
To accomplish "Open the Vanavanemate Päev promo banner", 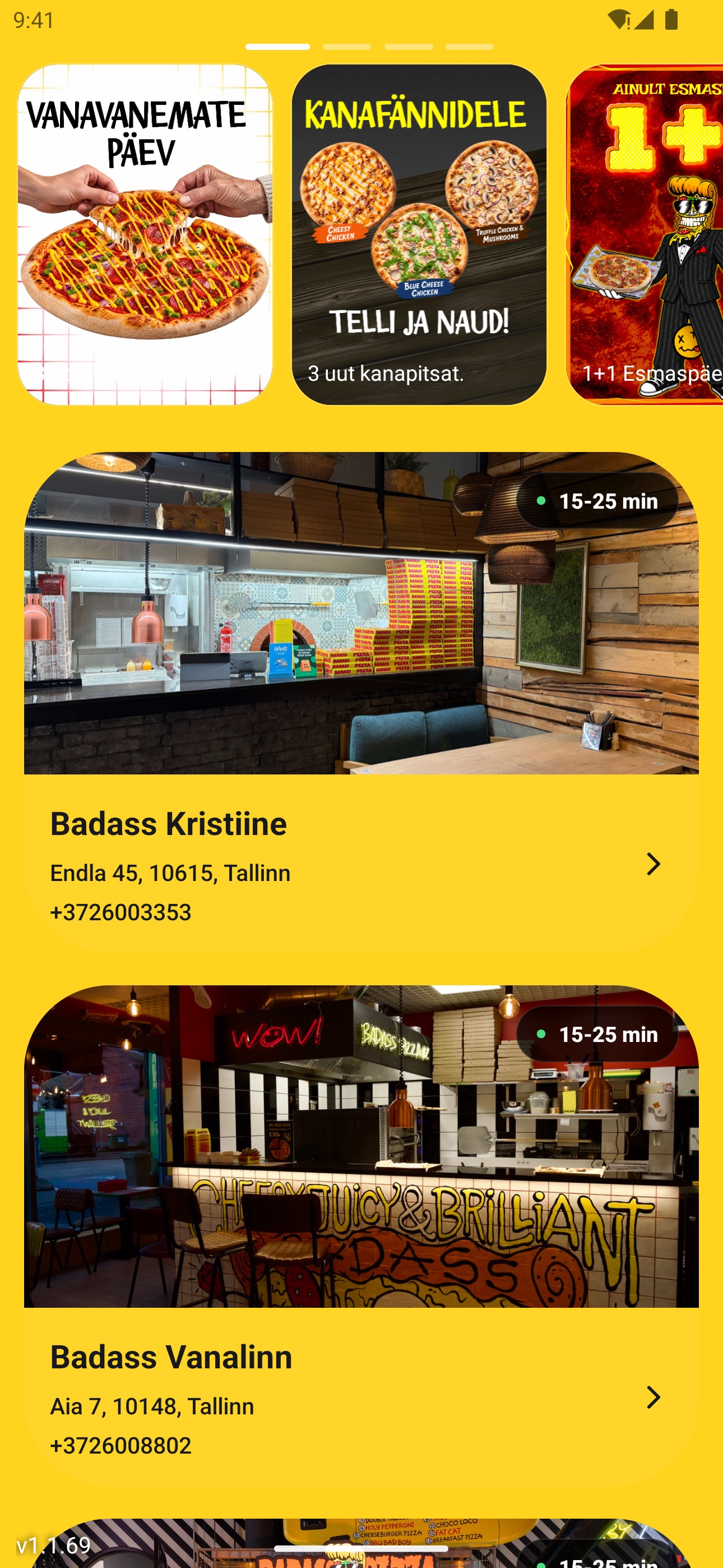I will coord(145,234).
